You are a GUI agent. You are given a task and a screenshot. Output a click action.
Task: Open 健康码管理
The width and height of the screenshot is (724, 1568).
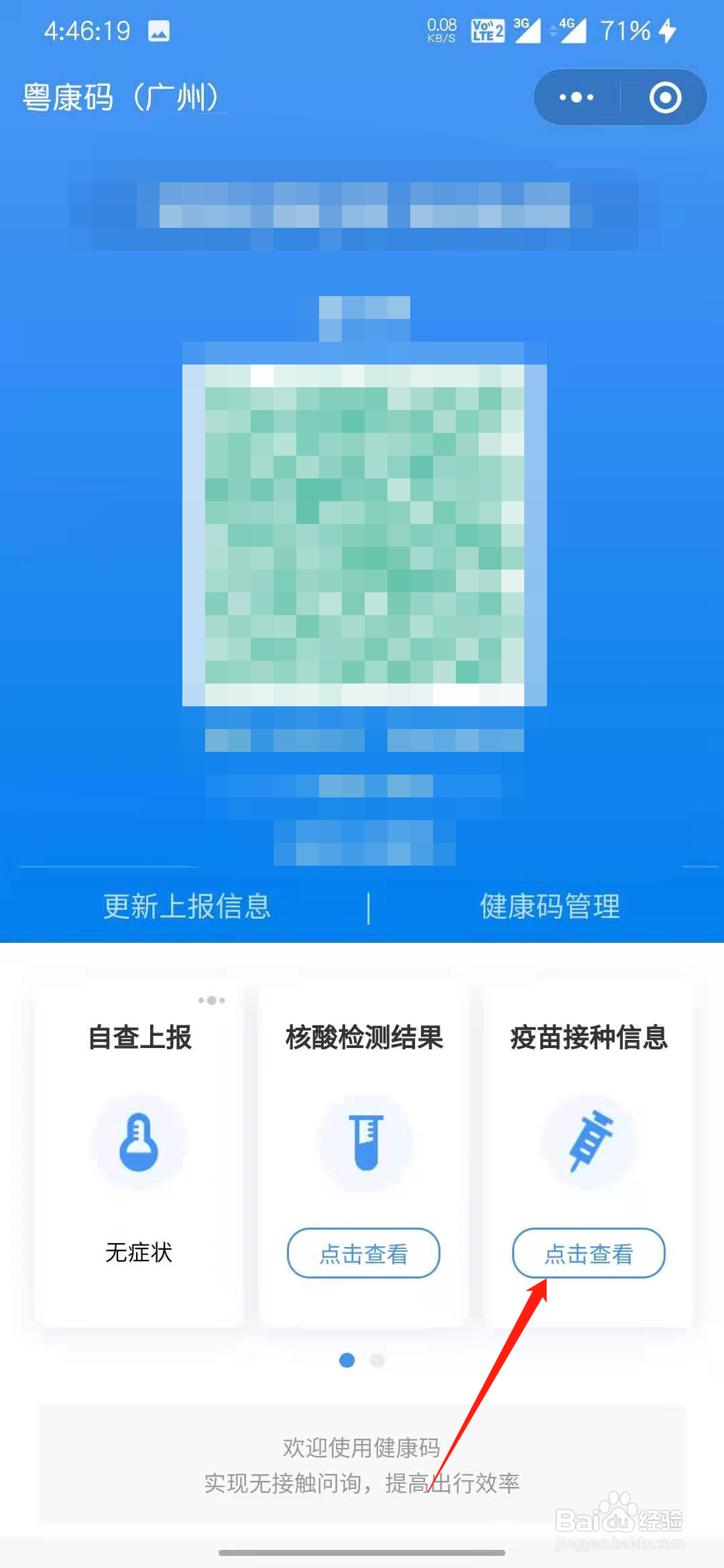[x=550, y=907]
